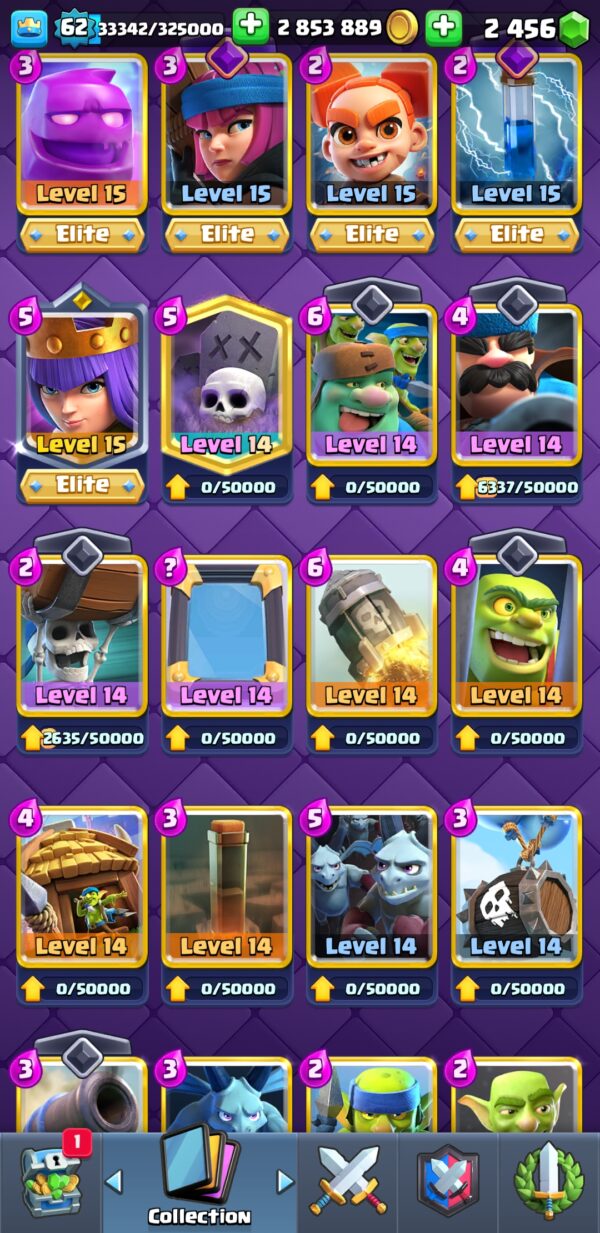Go to the Events sword-laurel tab
This screenshot has height=1233, width=600.
(548, 1183)
